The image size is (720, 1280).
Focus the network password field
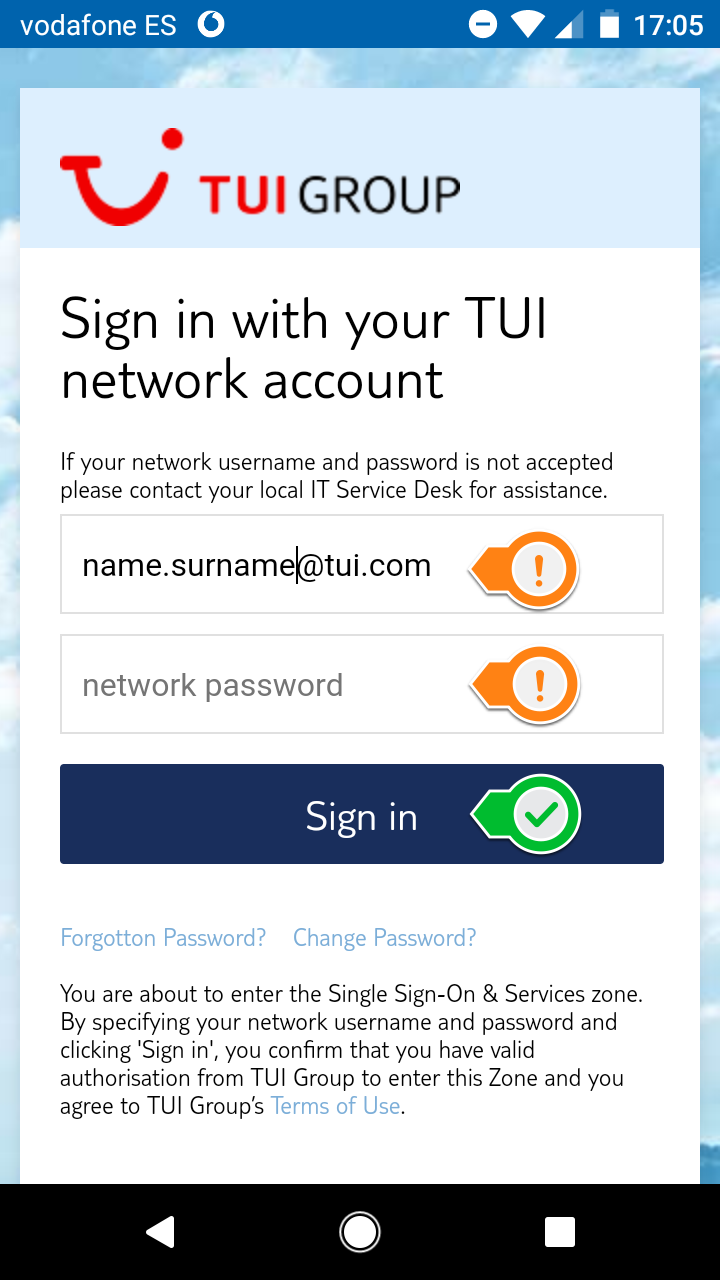361,684
